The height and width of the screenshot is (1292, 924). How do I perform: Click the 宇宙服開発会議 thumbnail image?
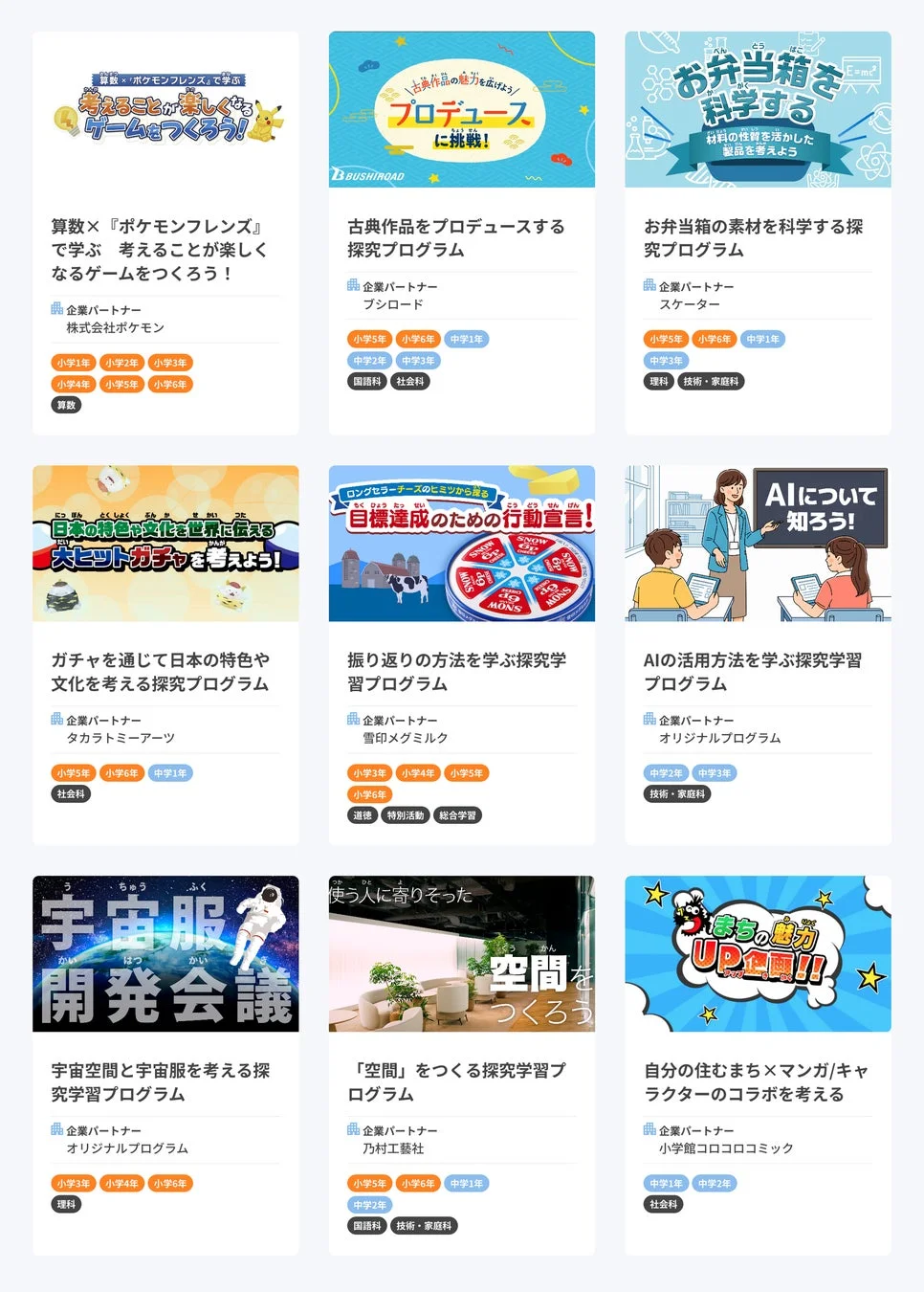tap(165, 954)
